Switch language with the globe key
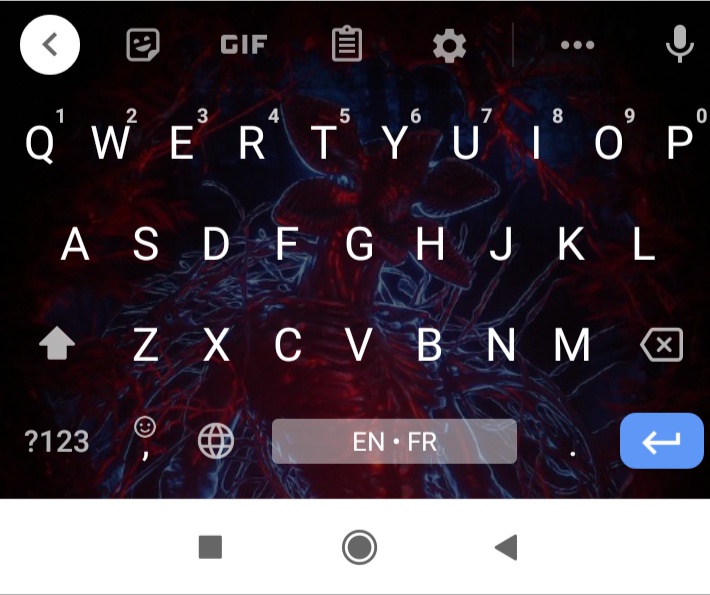 tap(216, 441)
